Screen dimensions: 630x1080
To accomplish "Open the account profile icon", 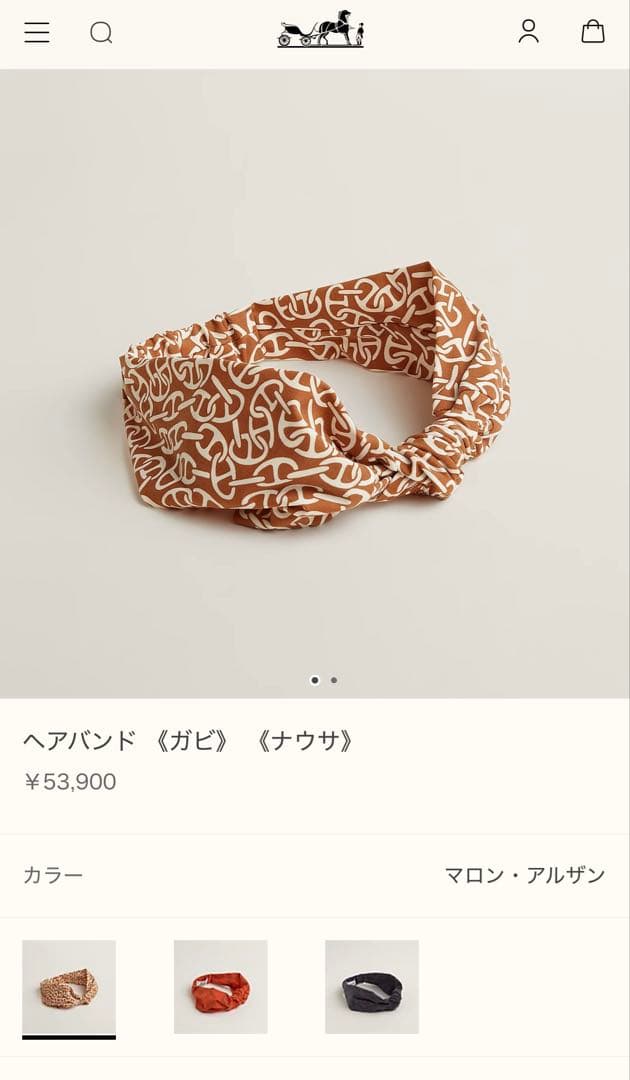I will pyautogui.click(x=528, y=32).
